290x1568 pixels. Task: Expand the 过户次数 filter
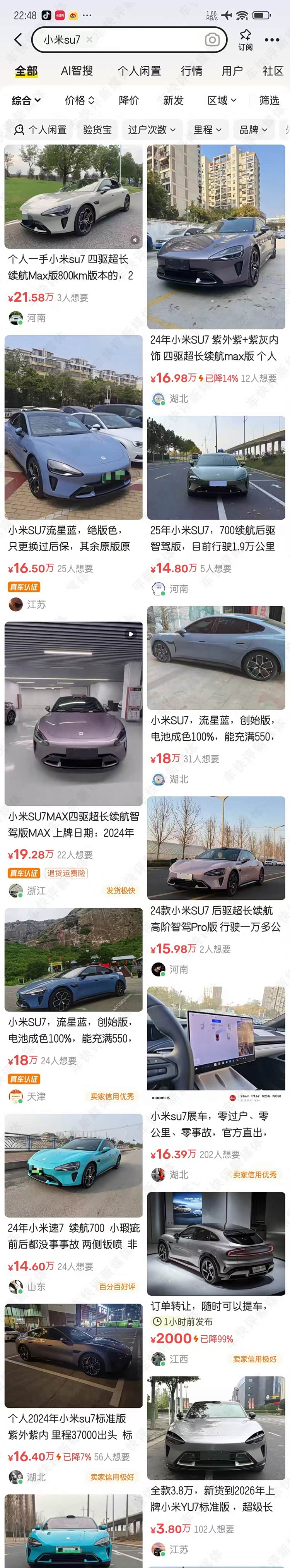coord(152,130)
